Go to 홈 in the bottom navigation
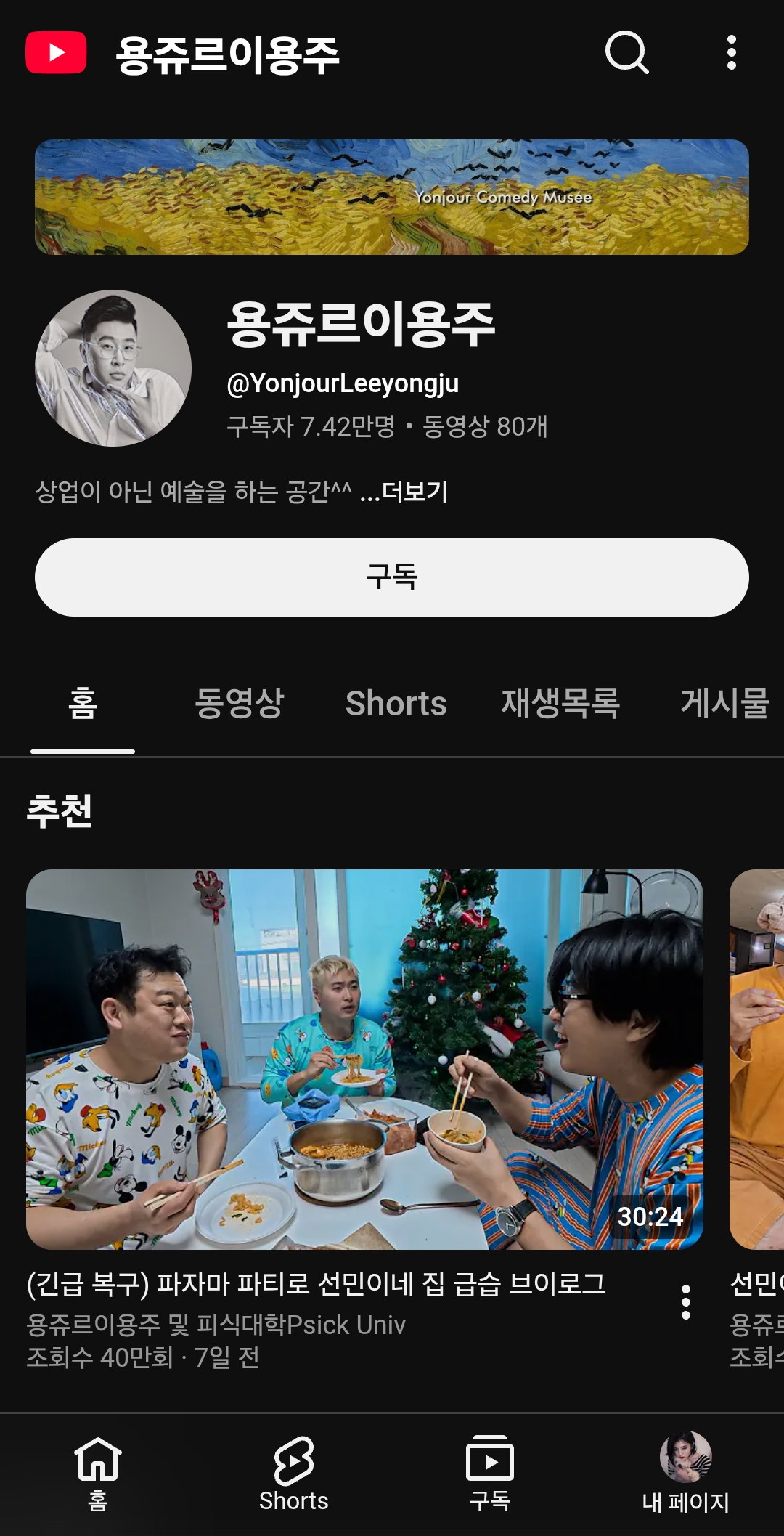Image resolution: width=784 pixels, height=1536 pixels. 98,1473
